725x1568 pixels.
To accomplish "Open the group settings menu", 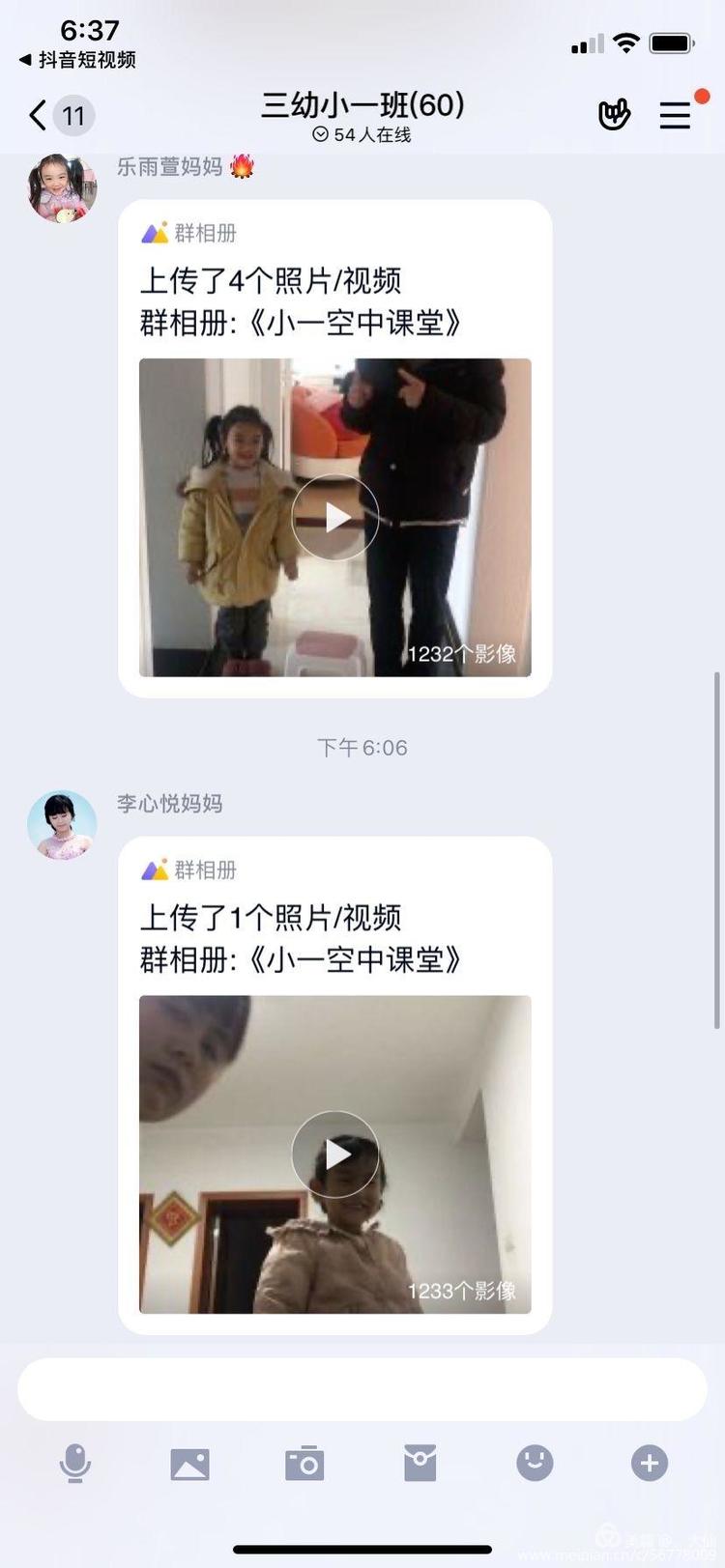I will [x=675, y=116].
